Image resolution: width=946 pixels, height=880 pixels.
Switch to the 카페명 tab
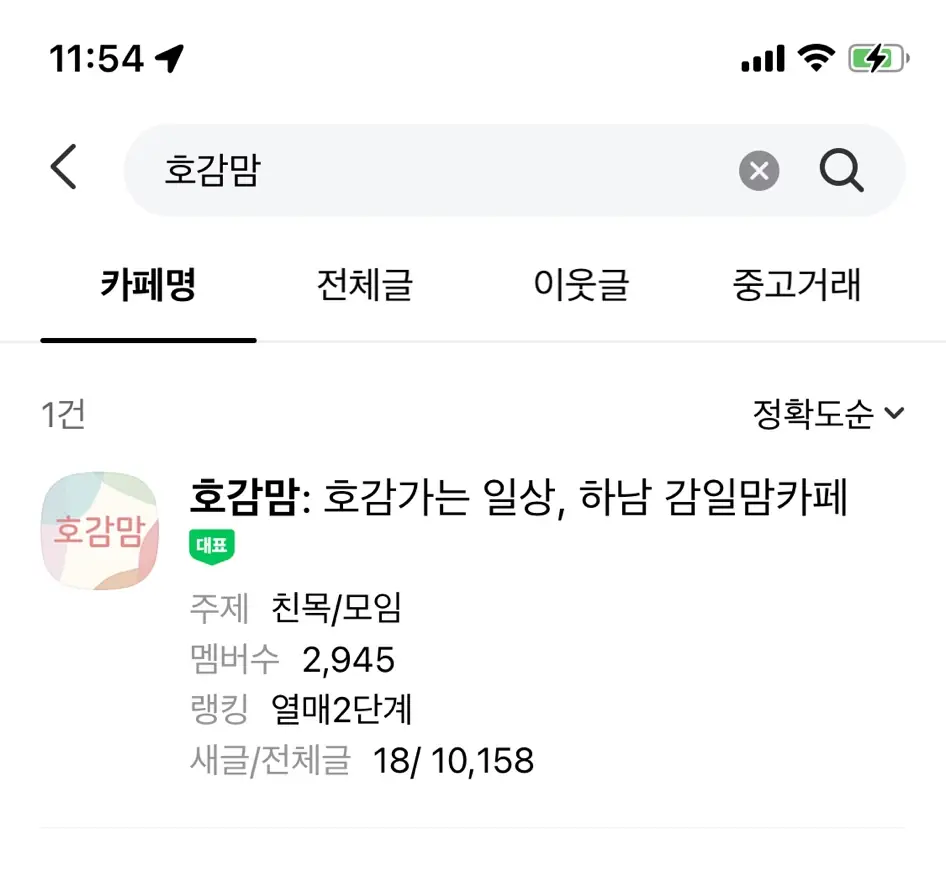click(x=148, y=287)
